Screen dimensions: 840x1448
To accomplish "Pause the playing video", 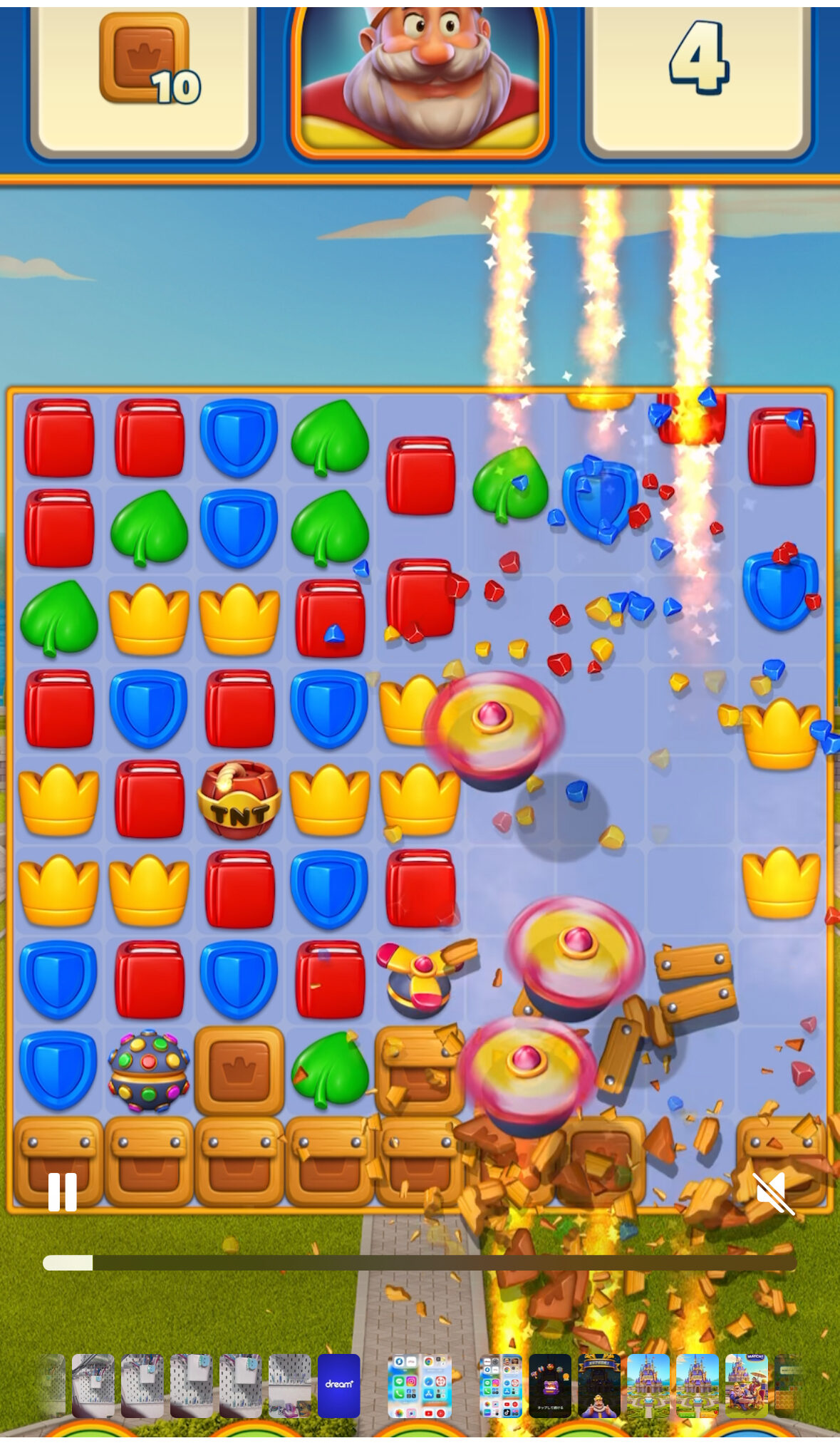I will 62,1191.
